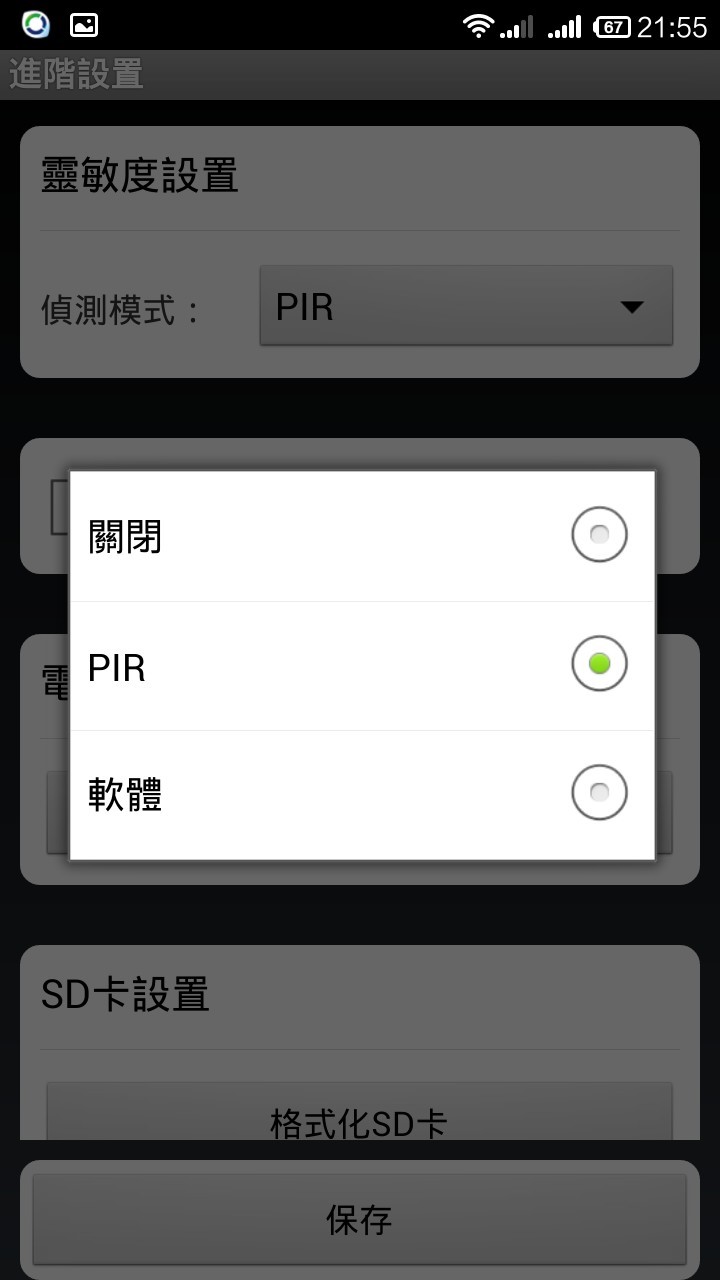The width and height of the screenshot is (720, 1280).
Task: Tap the dropdown triangle next to PIR
Action: pos(632,308)
